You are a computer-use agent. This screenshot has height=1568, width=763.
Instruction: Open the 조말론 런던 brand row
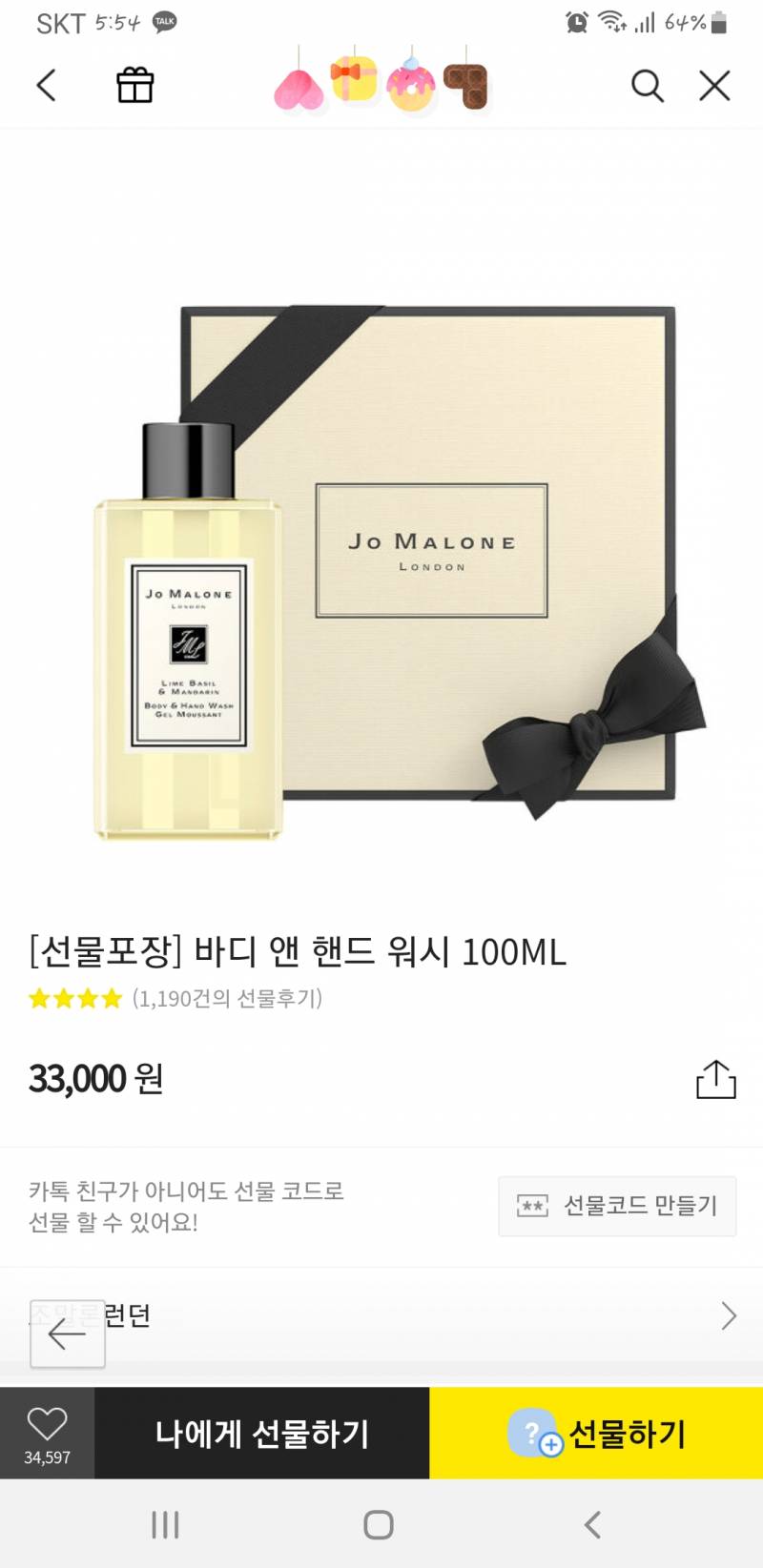point(381,1316)
